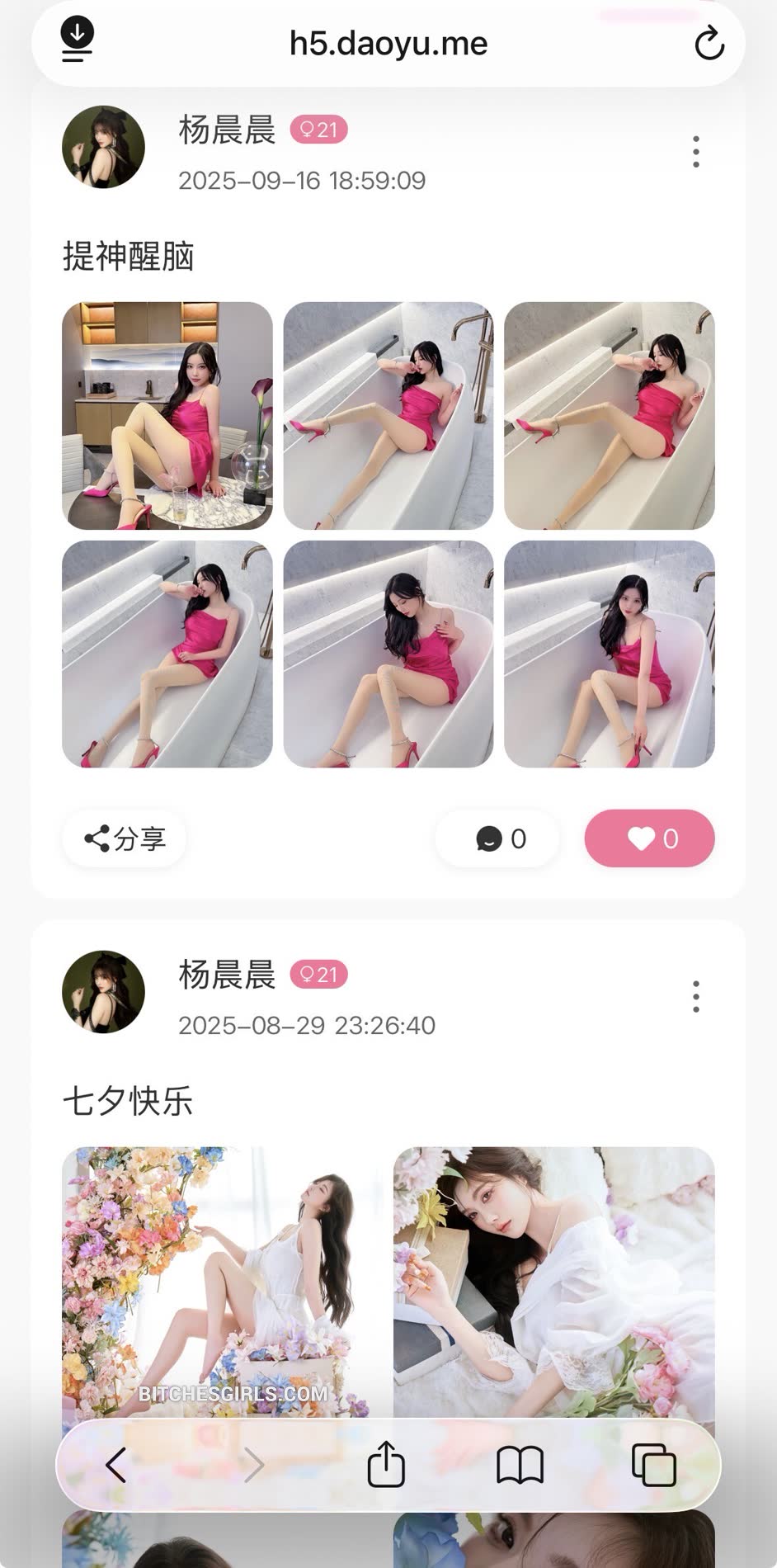Image resolution: width=777 pixels, height=1568 pixels.
Task: Open overflow menu on the 2025-09-16 post
Action: click(696, 152)
